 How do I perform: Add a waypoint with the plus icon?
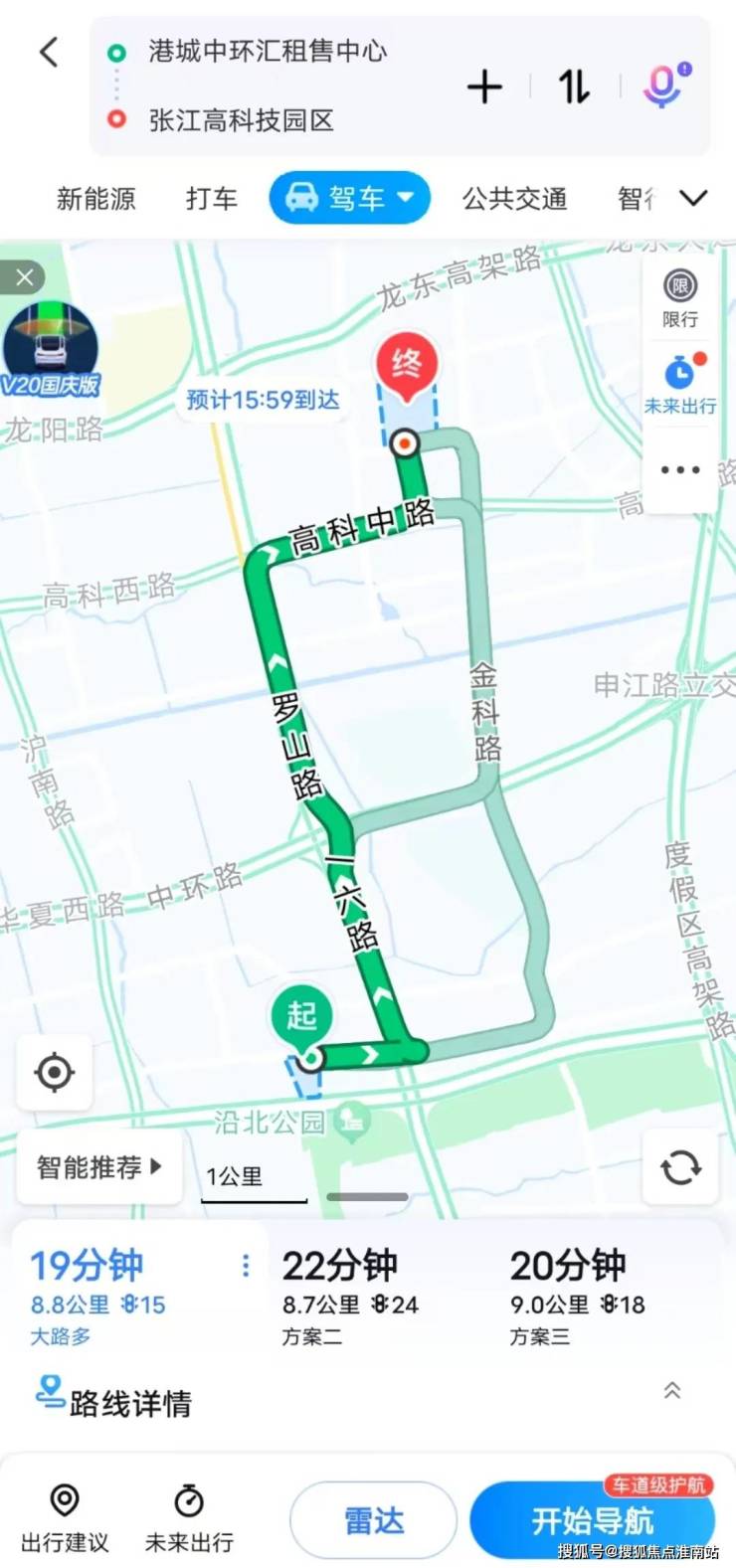click(x=484, y=87)
